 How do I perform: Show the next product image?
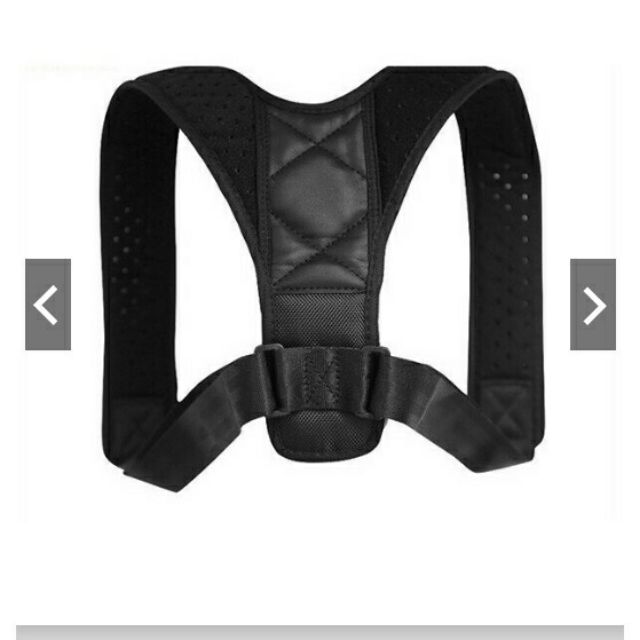coord(593,305)
